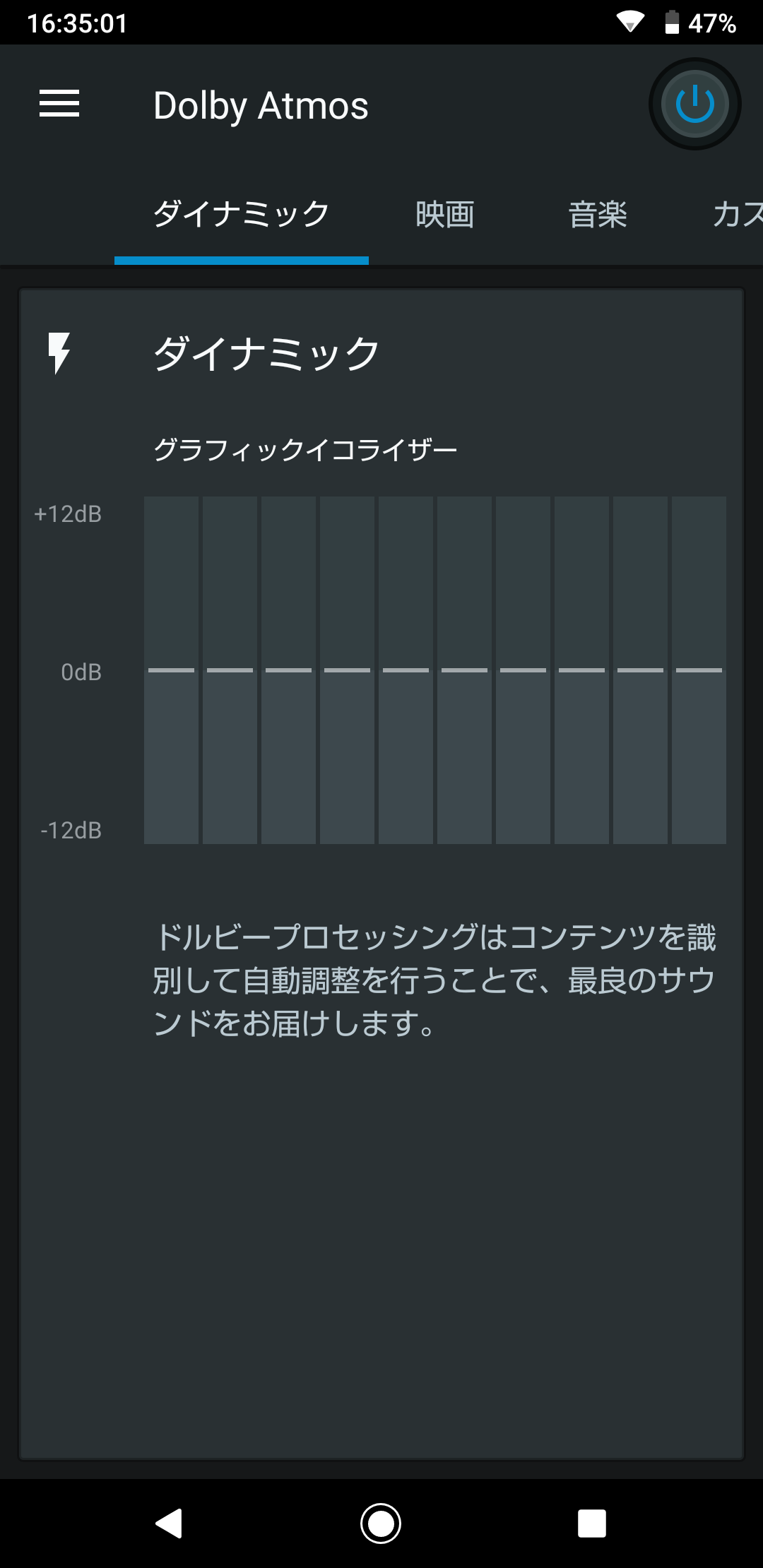763x1568 pixels.
Task: Open the hamburger navigation menu
Action: [x=59, y=104]
